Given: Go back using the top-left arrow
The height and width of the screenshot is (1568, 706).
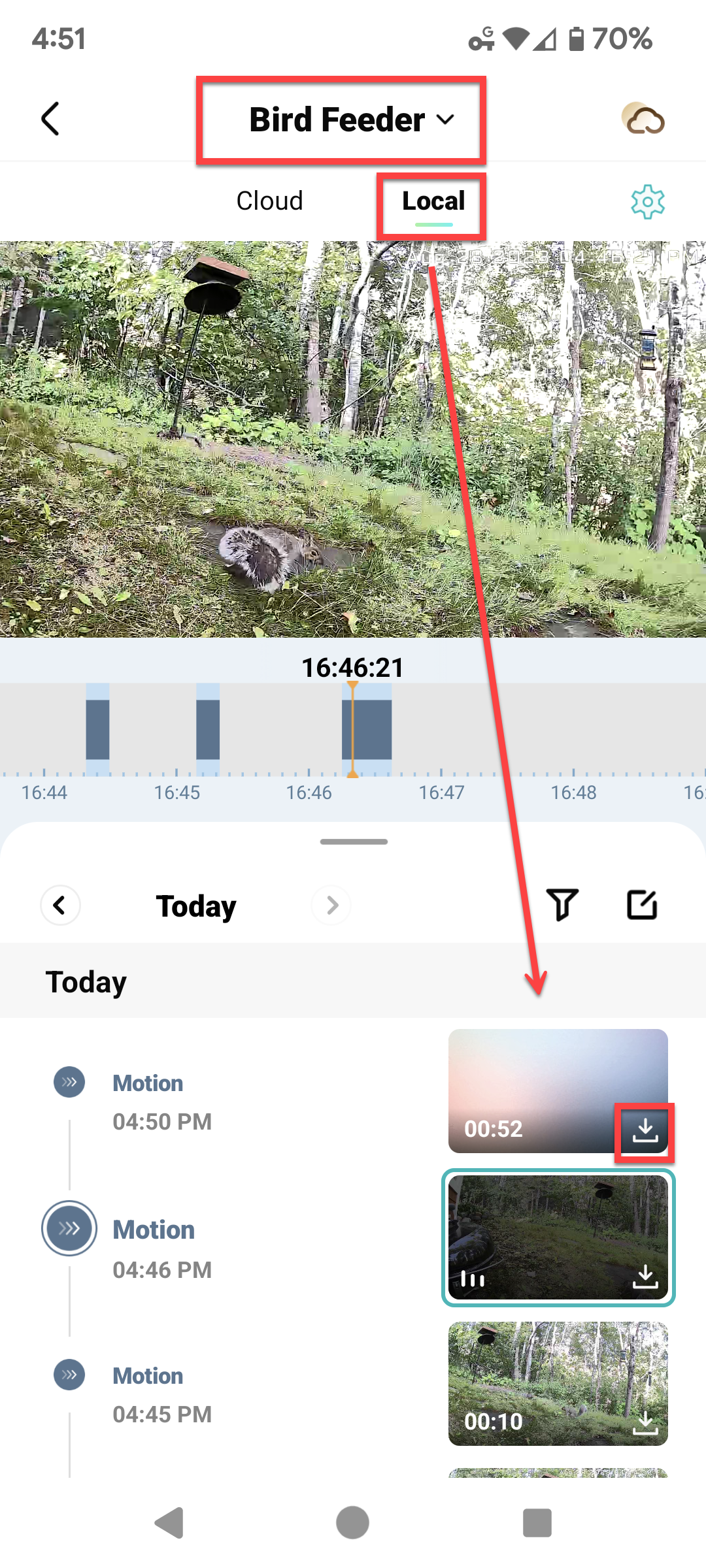Looking at the screenshot, I should pos(50,119).
